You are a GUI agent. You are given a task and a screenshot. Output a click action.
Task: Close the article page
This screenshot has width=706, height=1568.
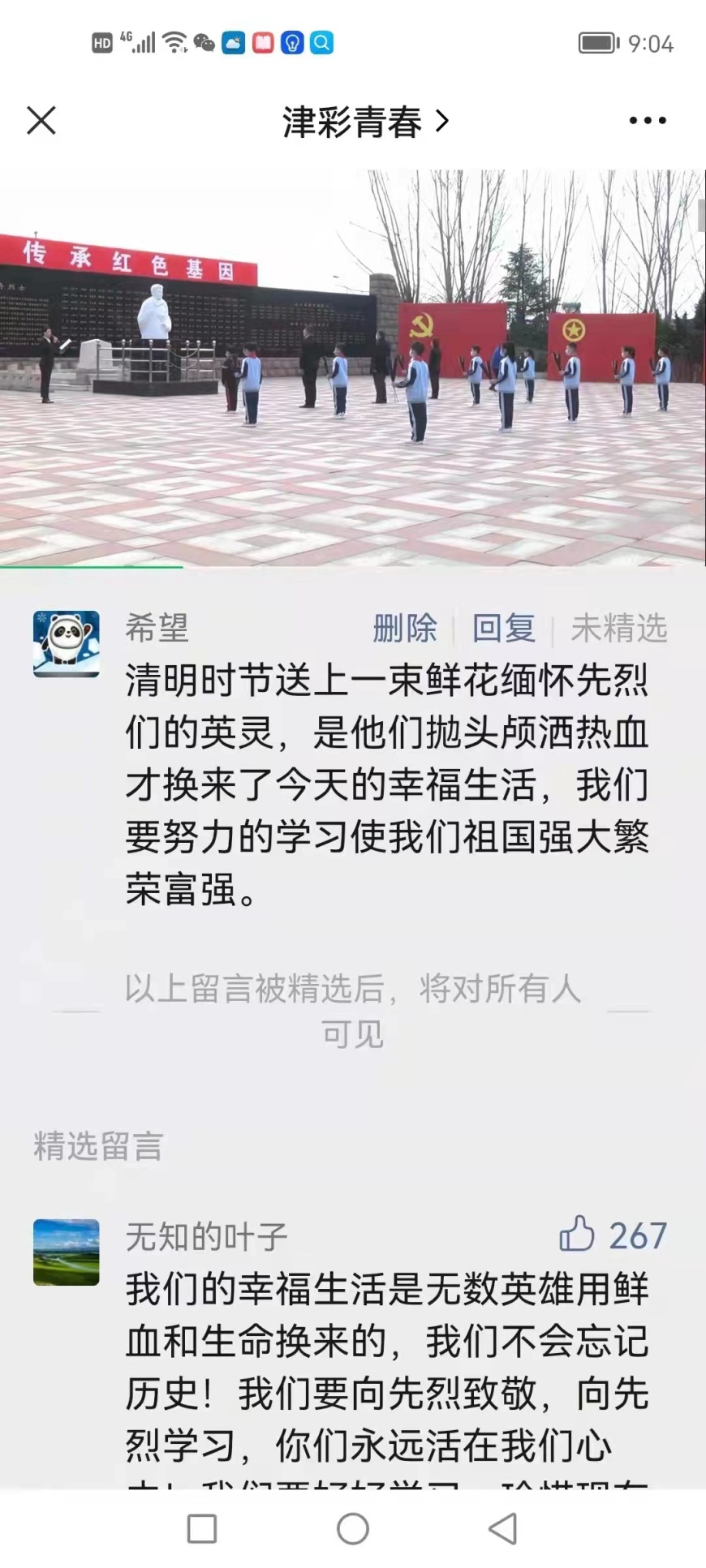tap(41, 121)
